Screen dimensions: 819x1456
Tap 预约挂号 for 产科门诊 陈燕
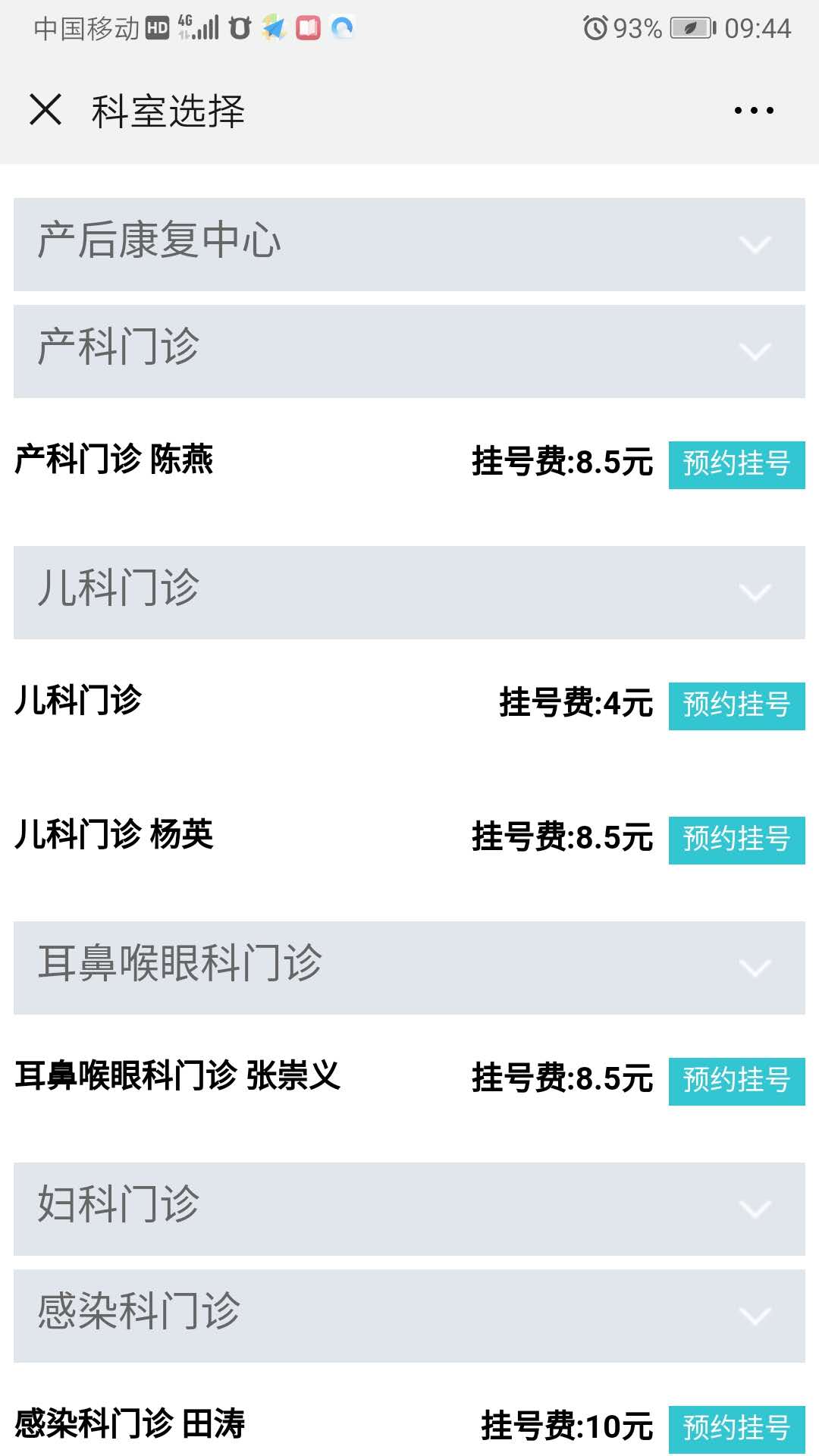pyautogui.click(x=736, y=464)
